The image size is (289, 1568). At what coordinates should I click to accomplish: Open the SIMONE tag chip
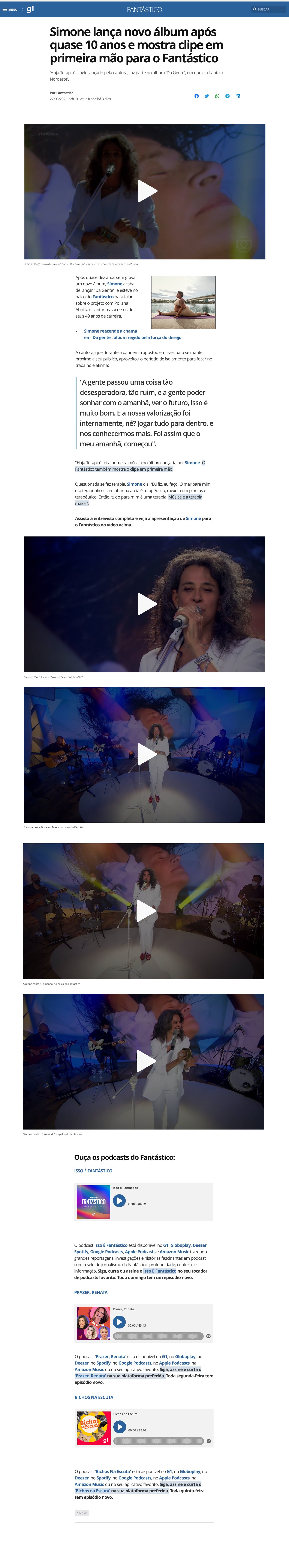(82, 1513)
